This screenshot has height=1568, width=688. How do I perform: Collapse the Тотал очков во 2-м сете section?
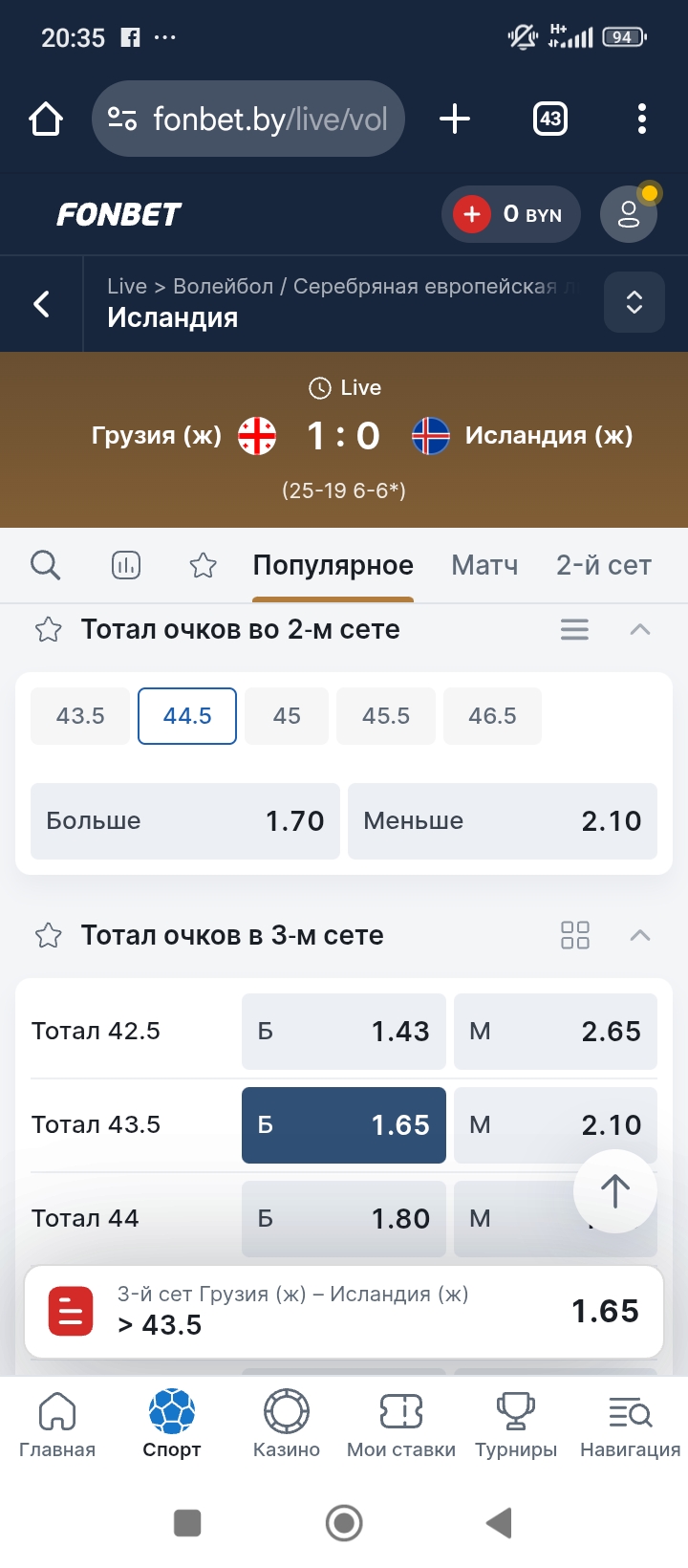point(641,629)
